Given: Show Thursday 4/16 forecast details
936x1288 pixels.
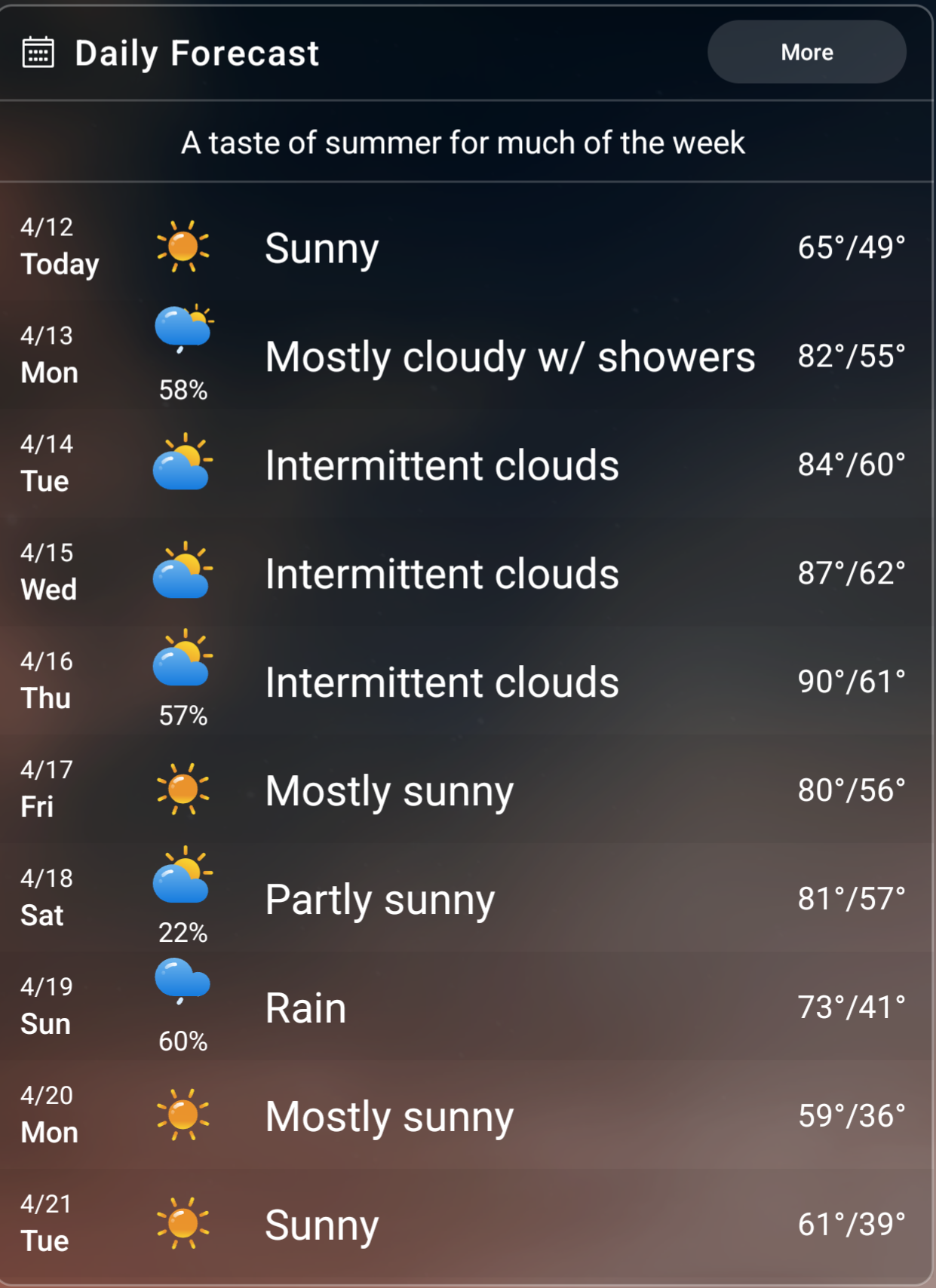Looking at the screenshot, I should (466, 682).
